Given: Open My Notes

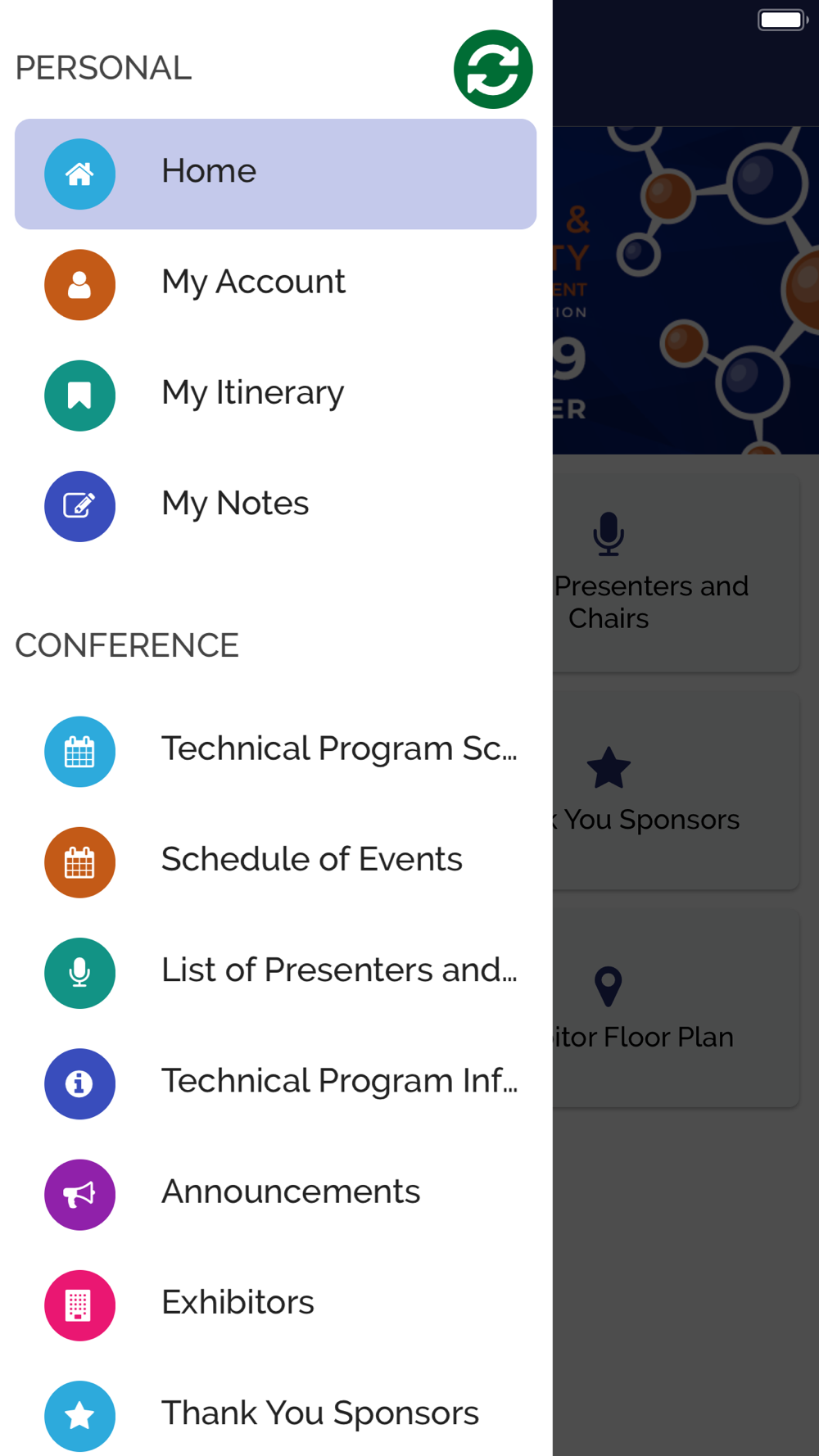Looking at the screenshot, I should tap(275, 505).
